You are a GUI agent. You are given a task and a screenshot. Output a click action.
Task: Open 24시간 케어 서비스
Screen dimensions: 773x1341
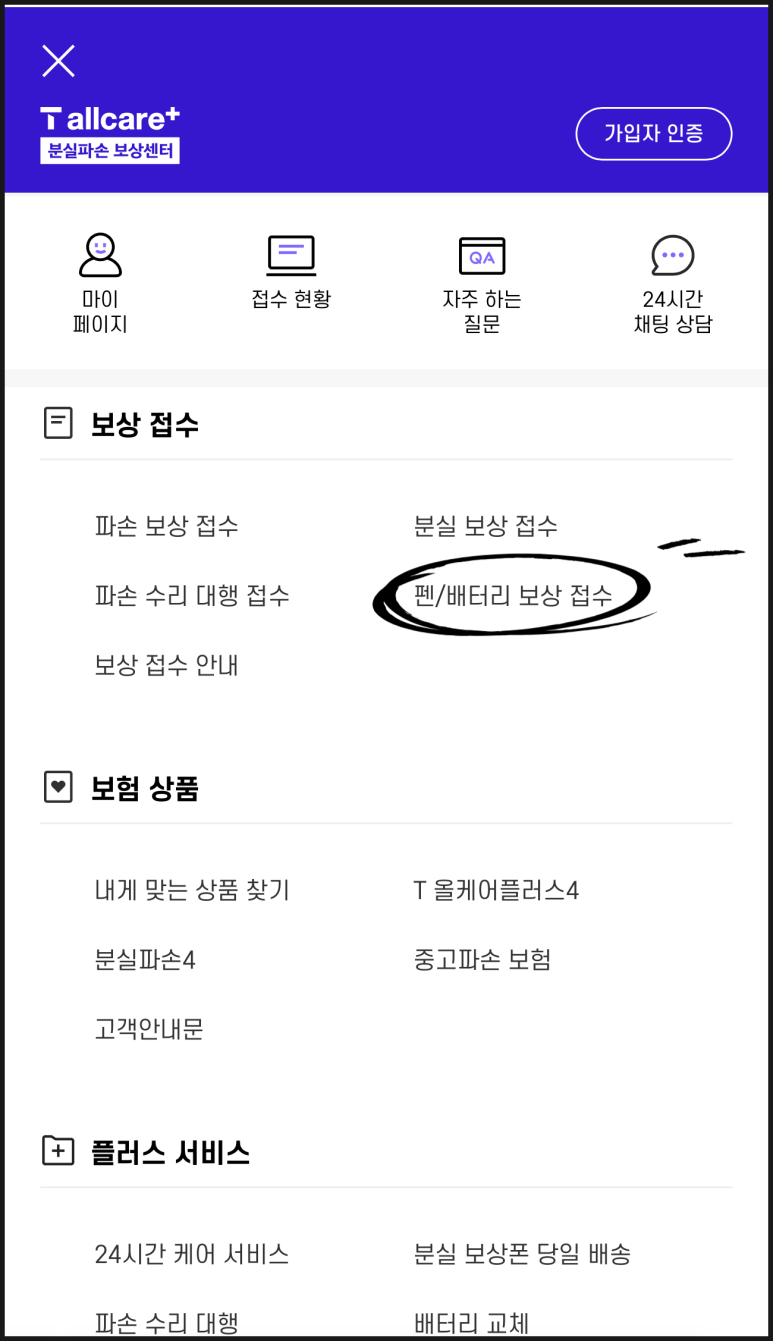[192, 1254]
